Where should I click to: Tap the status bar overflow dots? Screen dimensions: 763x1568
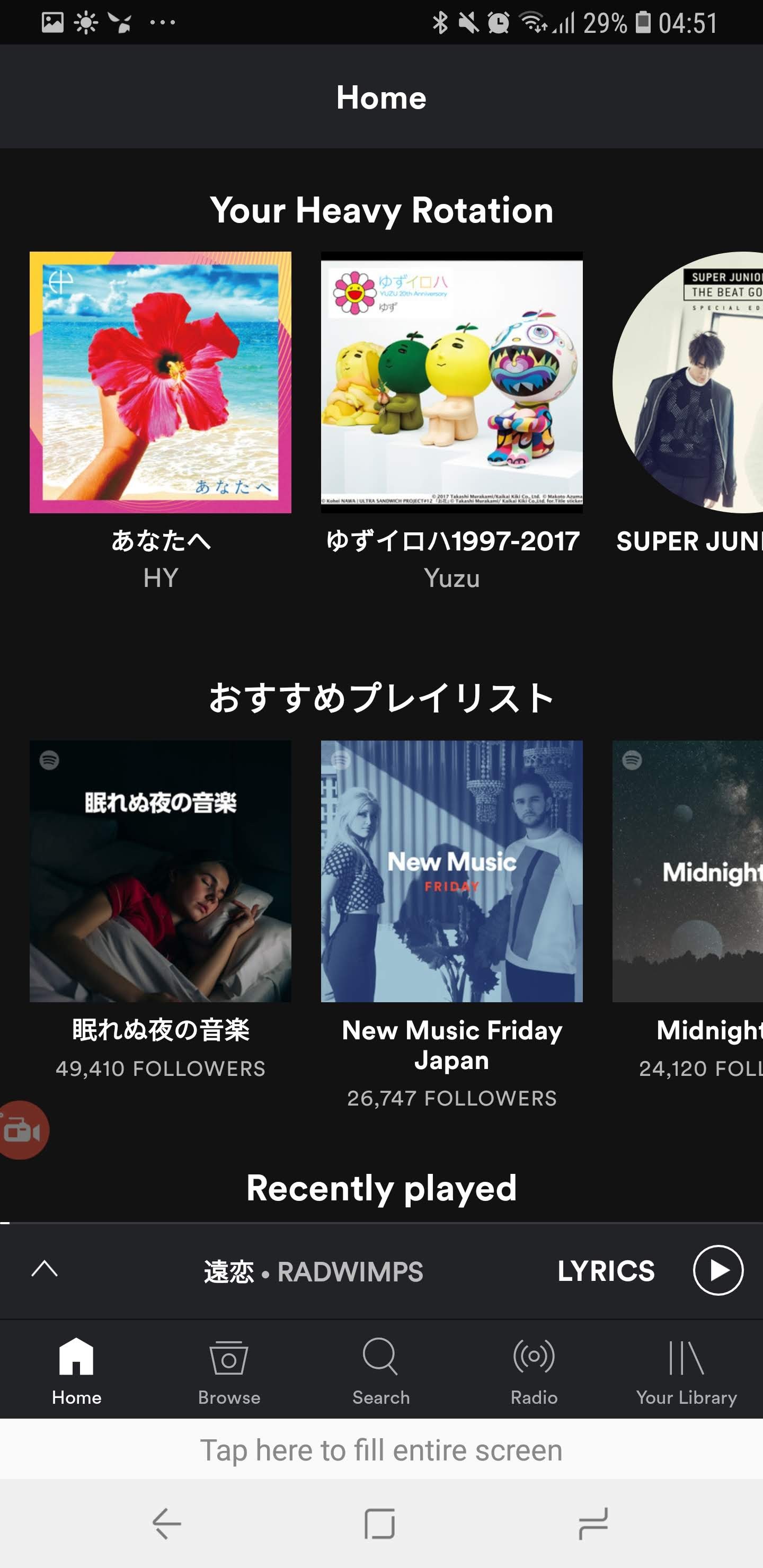(162, 23)
